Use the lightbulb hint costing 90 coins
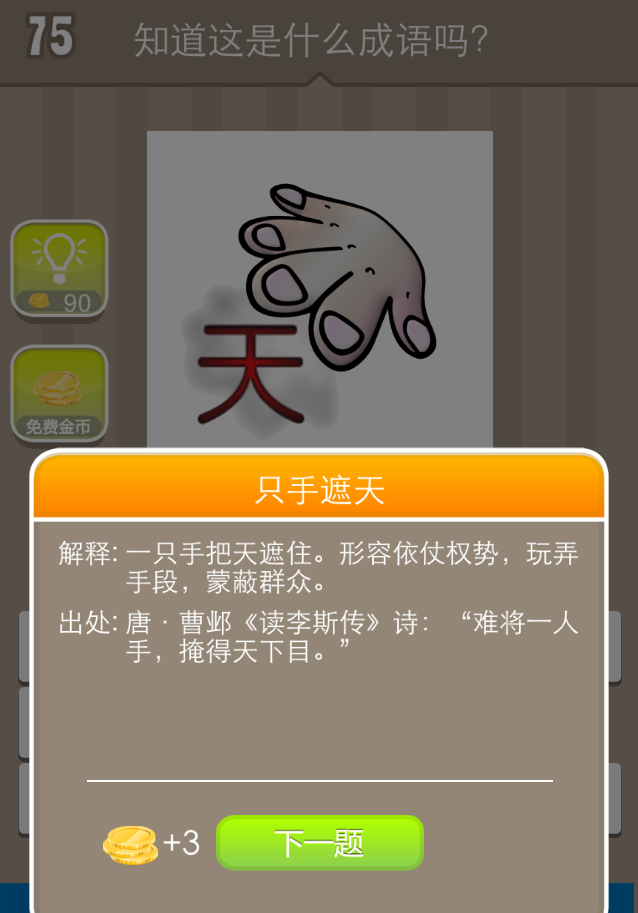The height and width of the screenshot is (913, 638). (59, 269)
